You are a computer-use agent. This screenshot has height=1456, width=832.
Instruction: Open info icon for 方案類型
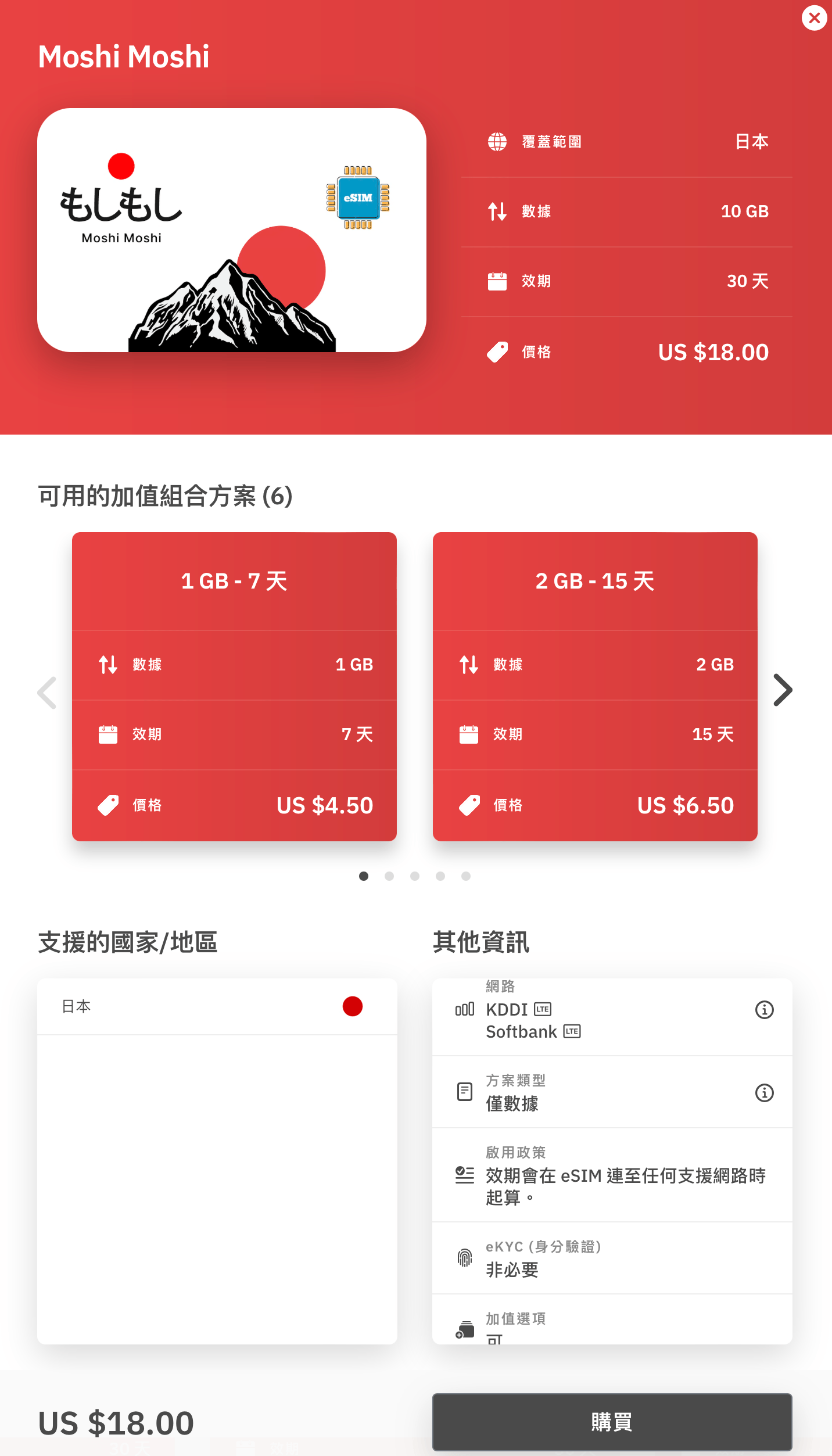pyautogui.click(x=764, y=1093)
